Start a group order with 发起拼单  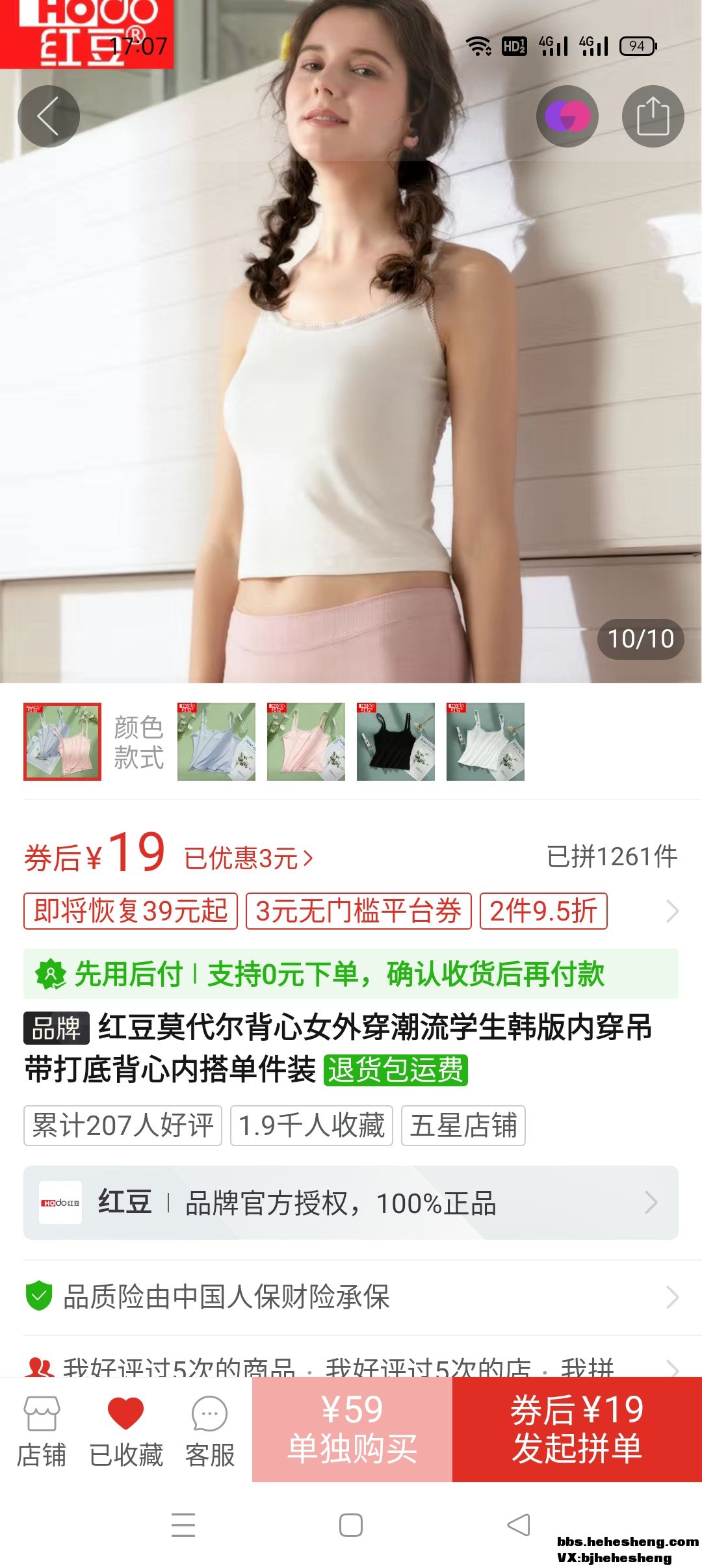(x=577, y=1430)
